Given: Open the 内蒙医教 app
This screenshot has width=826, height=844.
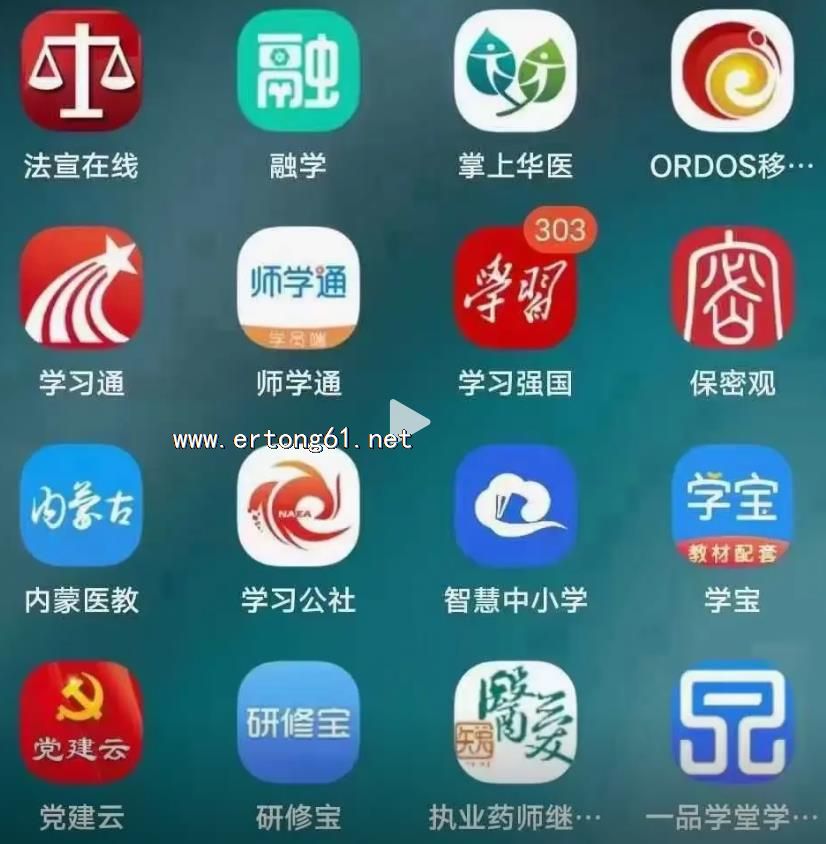Looking at the screenshot, I should pos(81,505).
